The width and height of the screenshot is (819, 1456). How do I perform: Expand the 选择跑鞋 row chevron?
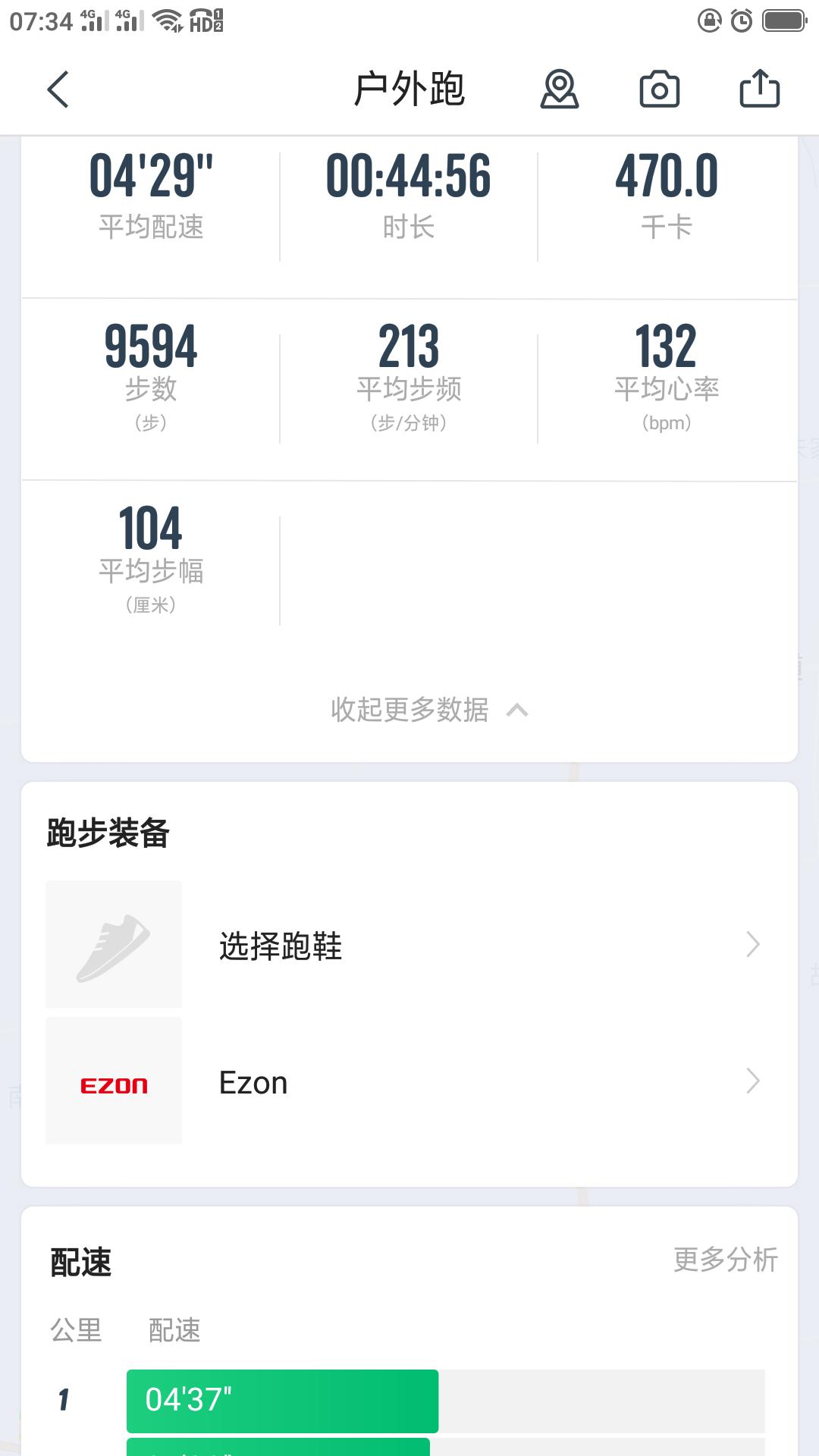(x=753, y=945)
